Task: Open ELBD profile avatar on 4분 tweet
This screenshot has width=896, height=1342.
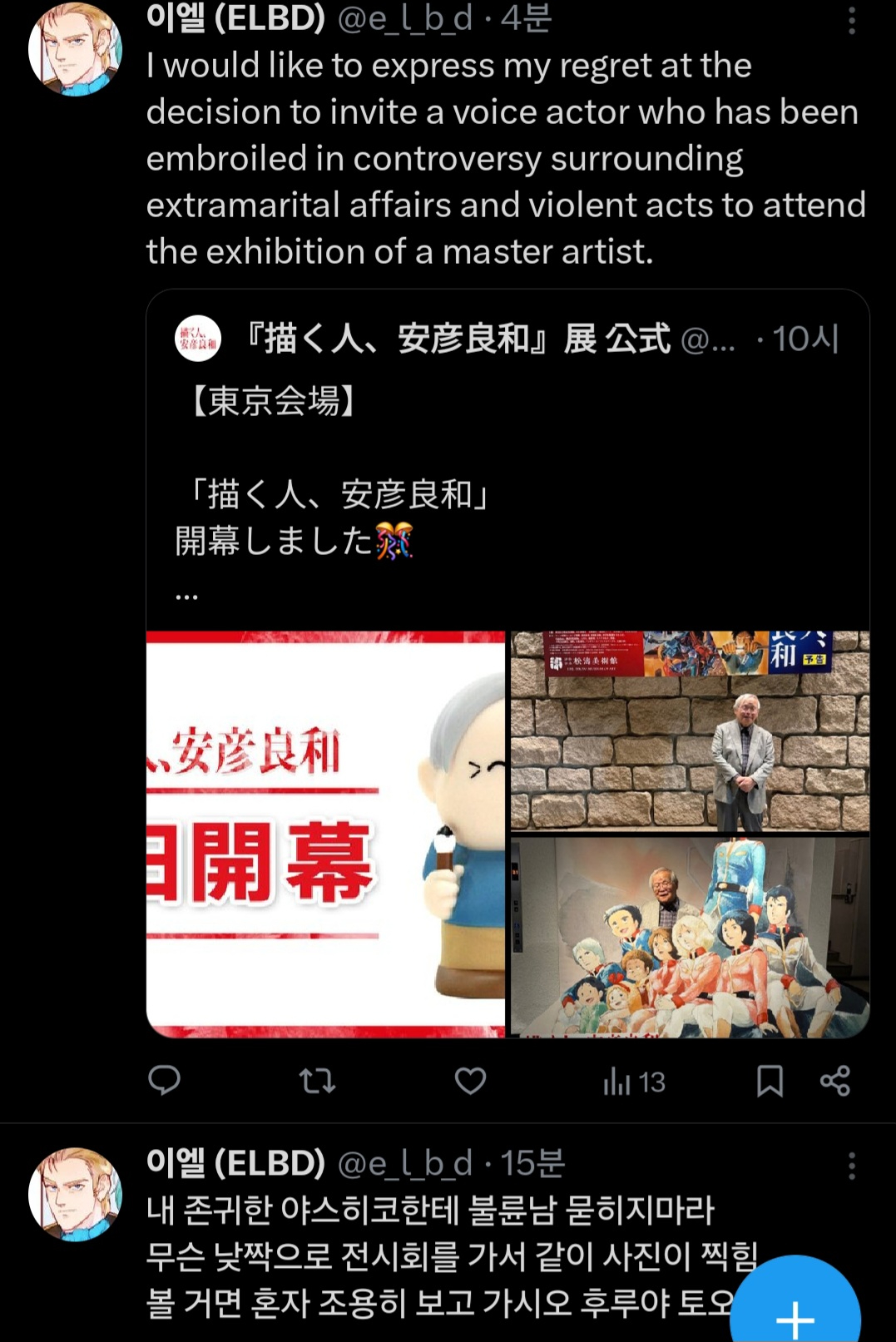Action: tap(75, 50)
